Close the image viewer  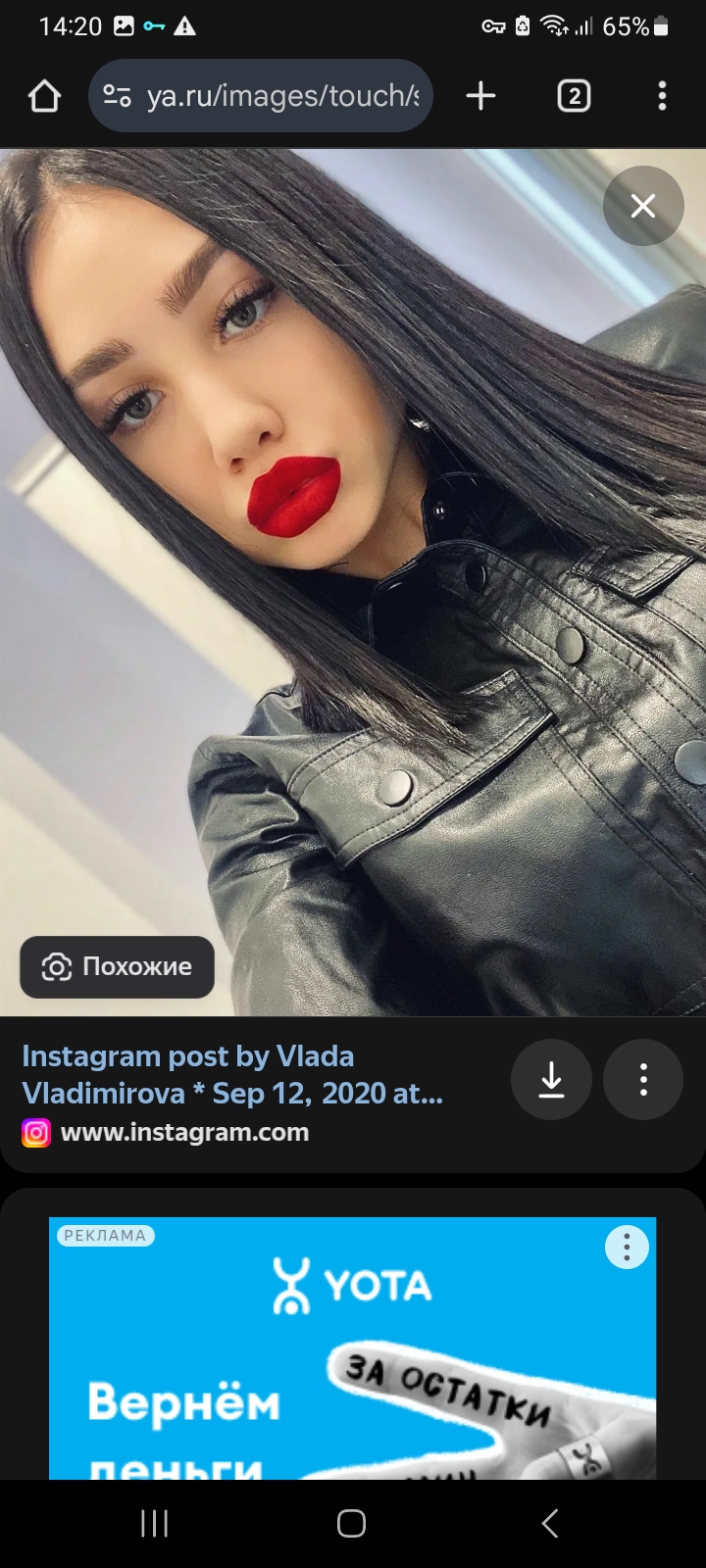click(643, 206)
